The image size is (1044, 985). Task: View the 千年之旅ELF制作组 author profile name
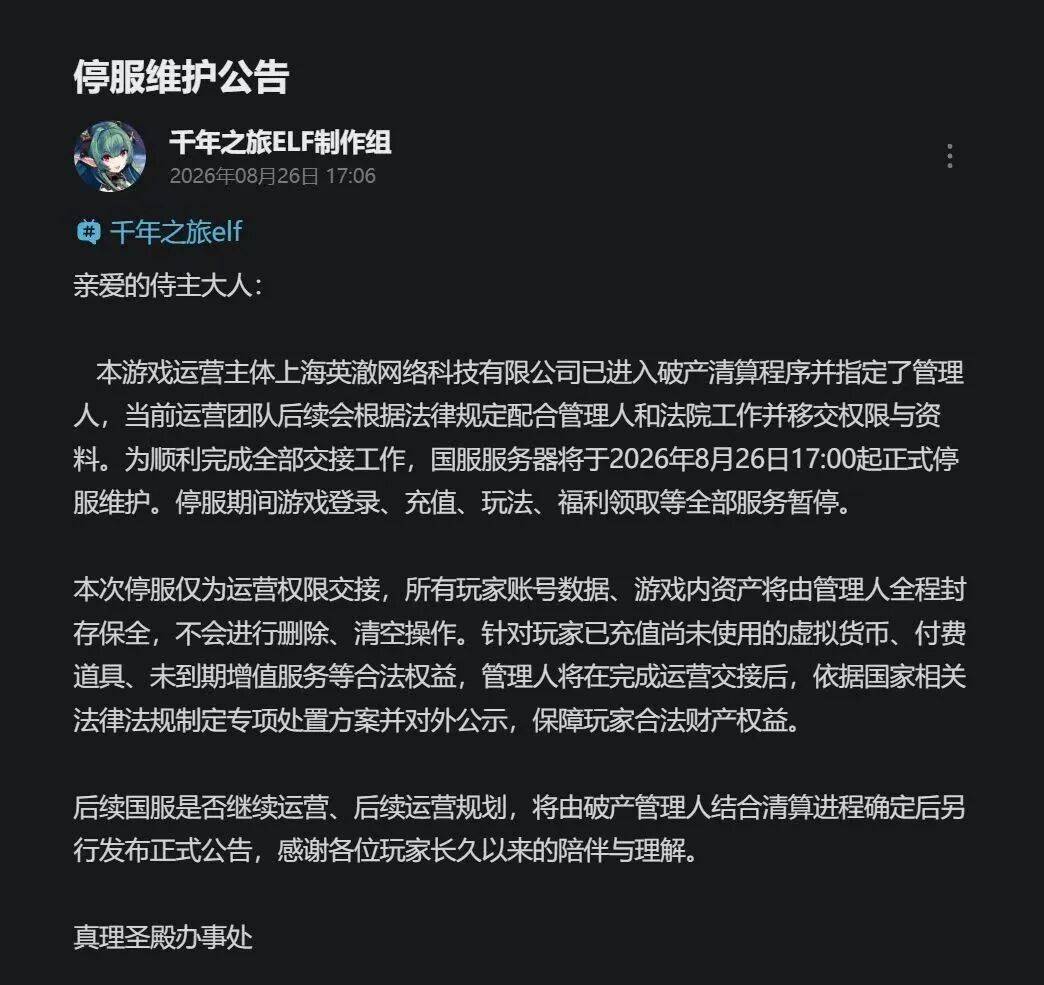[280, 142]
